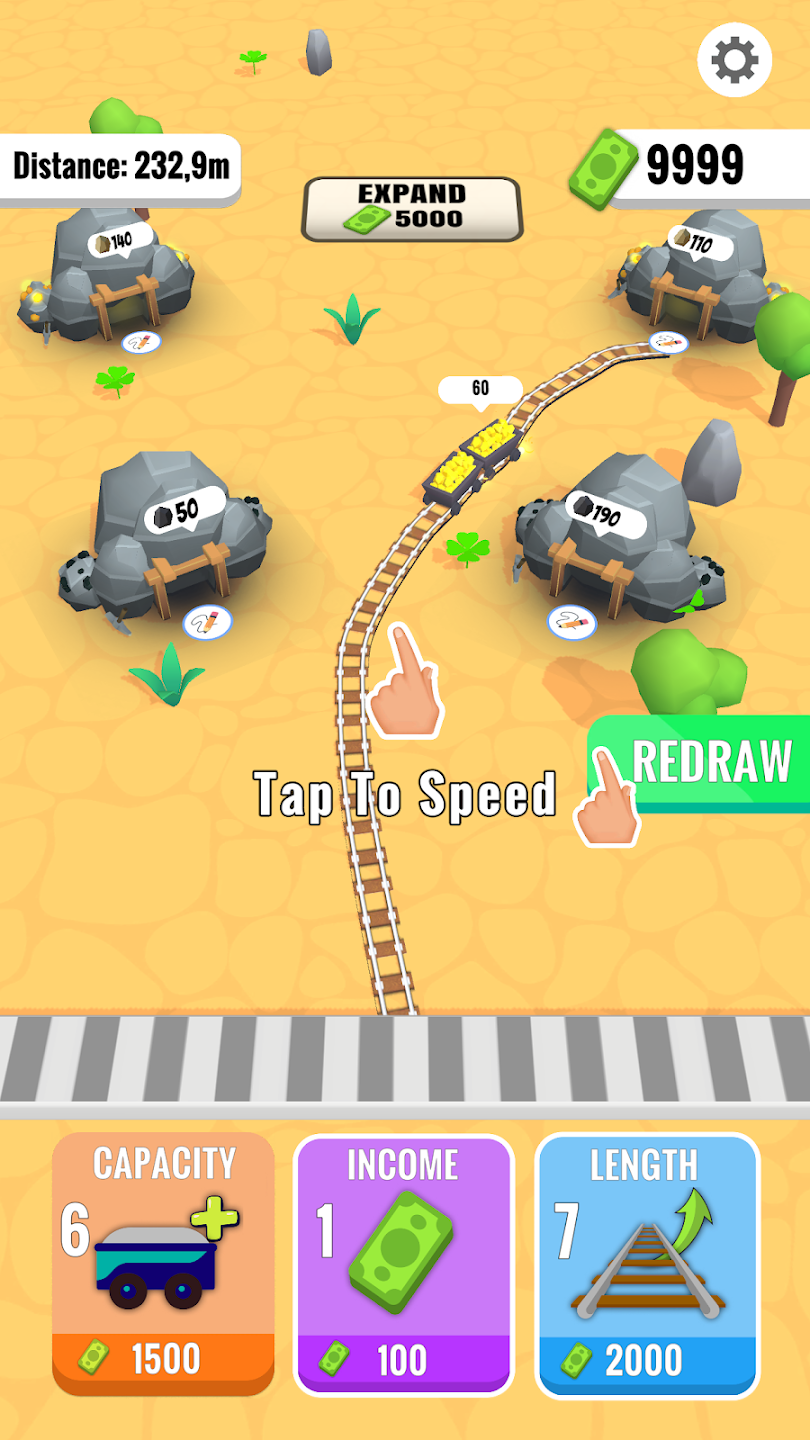Tap the draw-path pencil by the 110 mine
The width and height of the screenshot is (810, 1440).
(668, 342)
